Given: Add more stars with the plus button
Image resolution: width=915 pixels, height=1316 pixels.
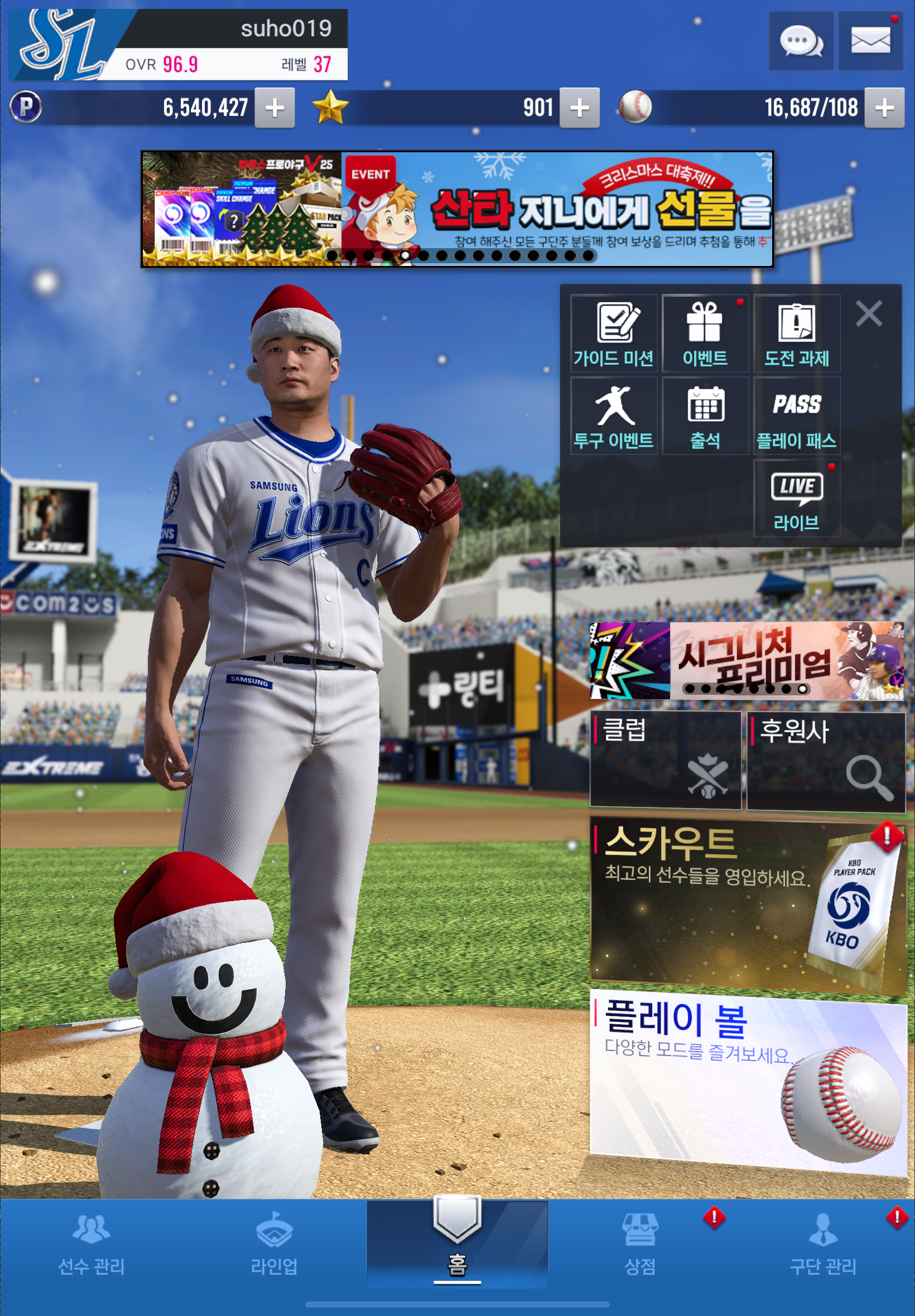Looking at the screenshot, I should click(x=579, y=108).
